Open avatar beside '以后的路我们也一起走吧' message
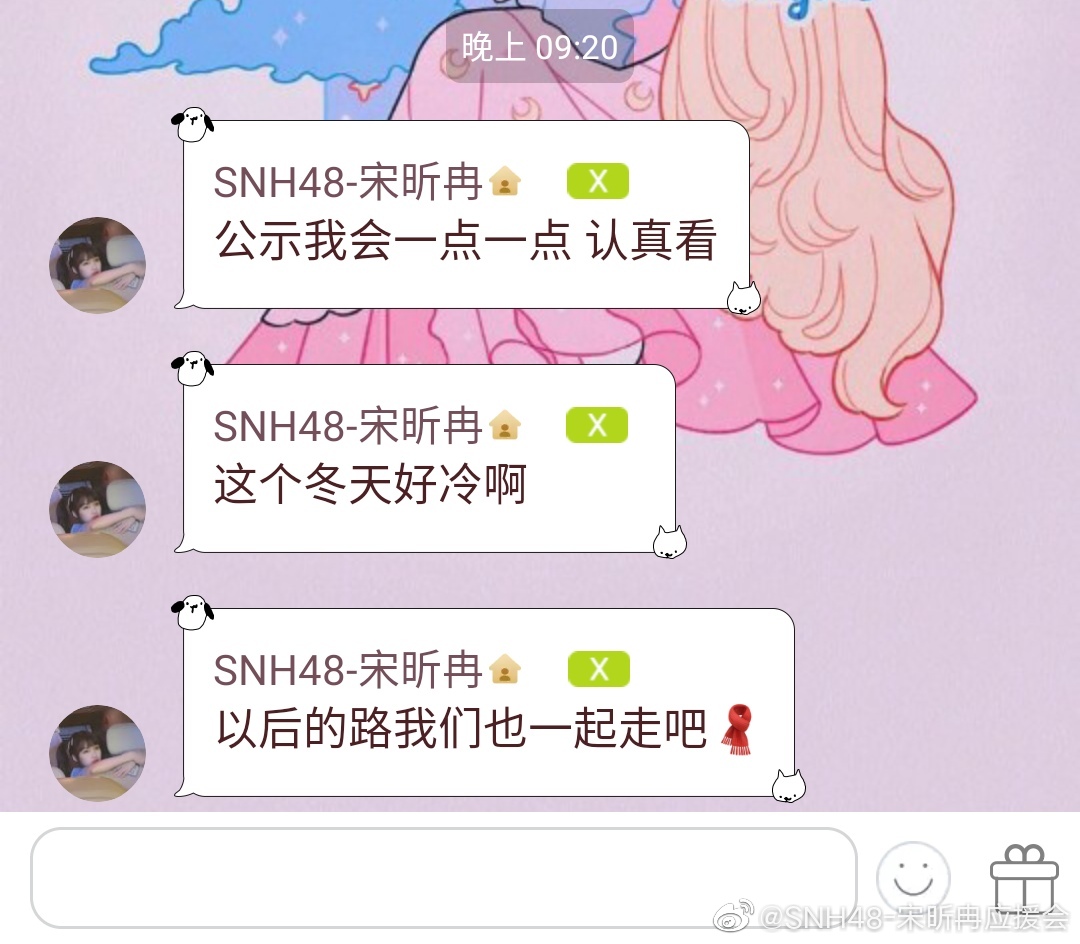 (98, 753)
